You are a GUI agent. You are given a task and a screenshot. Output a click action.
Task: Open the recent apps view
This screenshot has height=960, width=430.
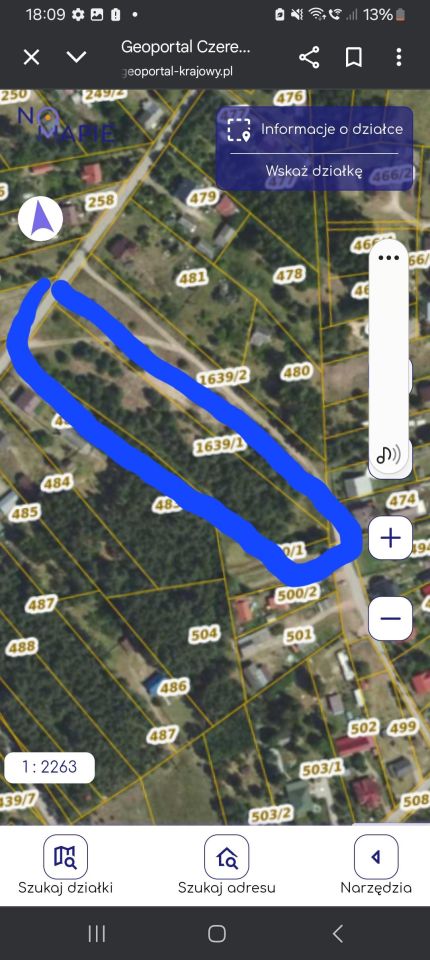tap(97, 934)
